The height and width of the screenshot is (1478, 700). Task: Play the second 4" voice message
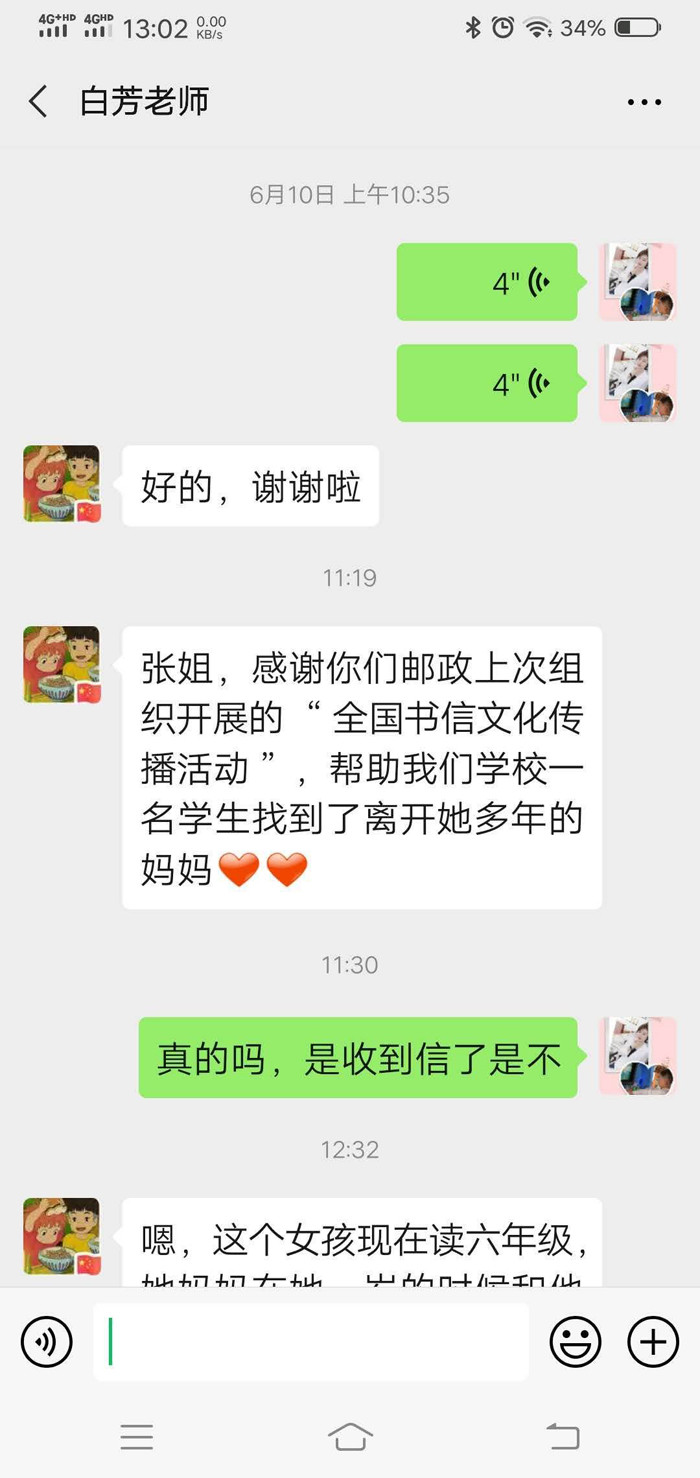pyautogui.click(x=487, y=383)
